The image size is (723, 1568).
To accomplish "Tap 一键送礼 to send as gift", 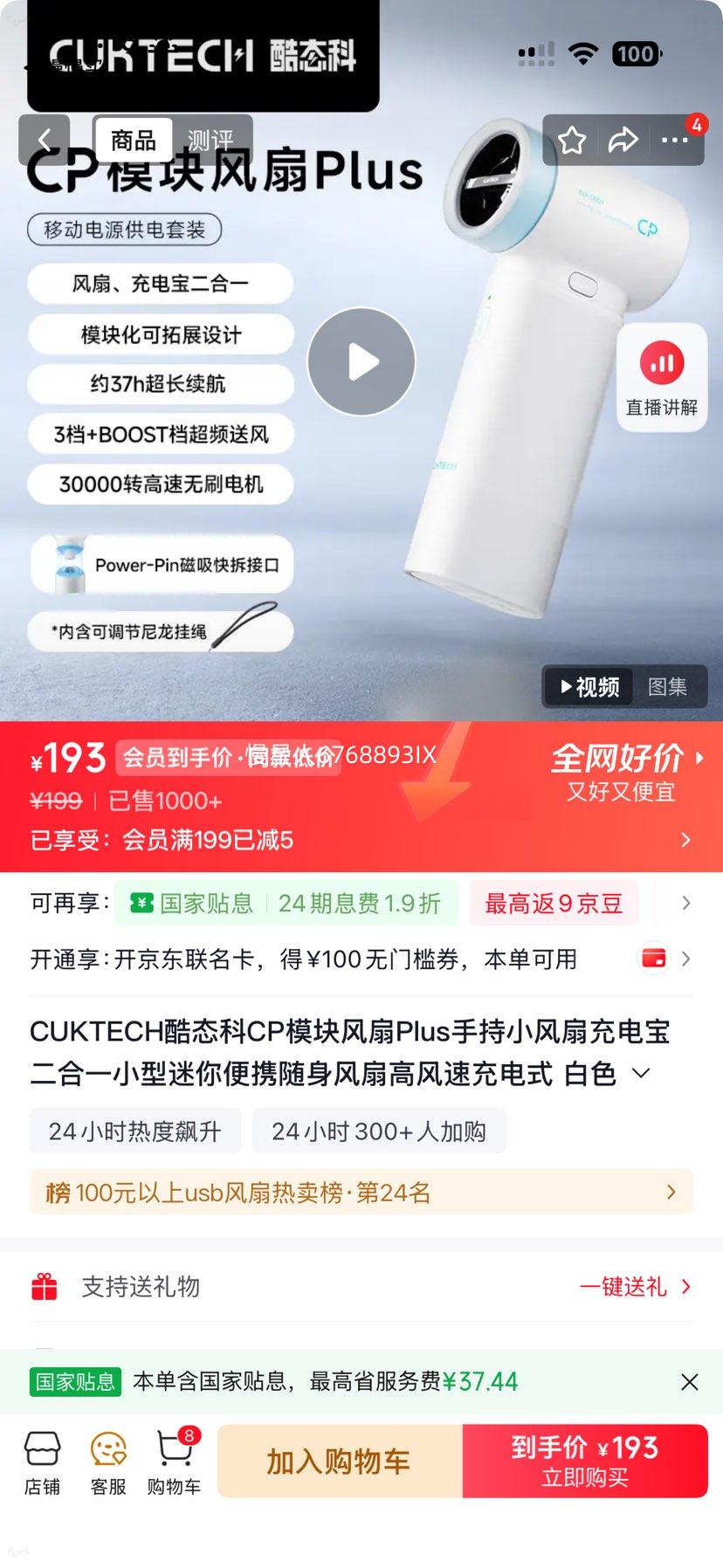I will 635,1287.
